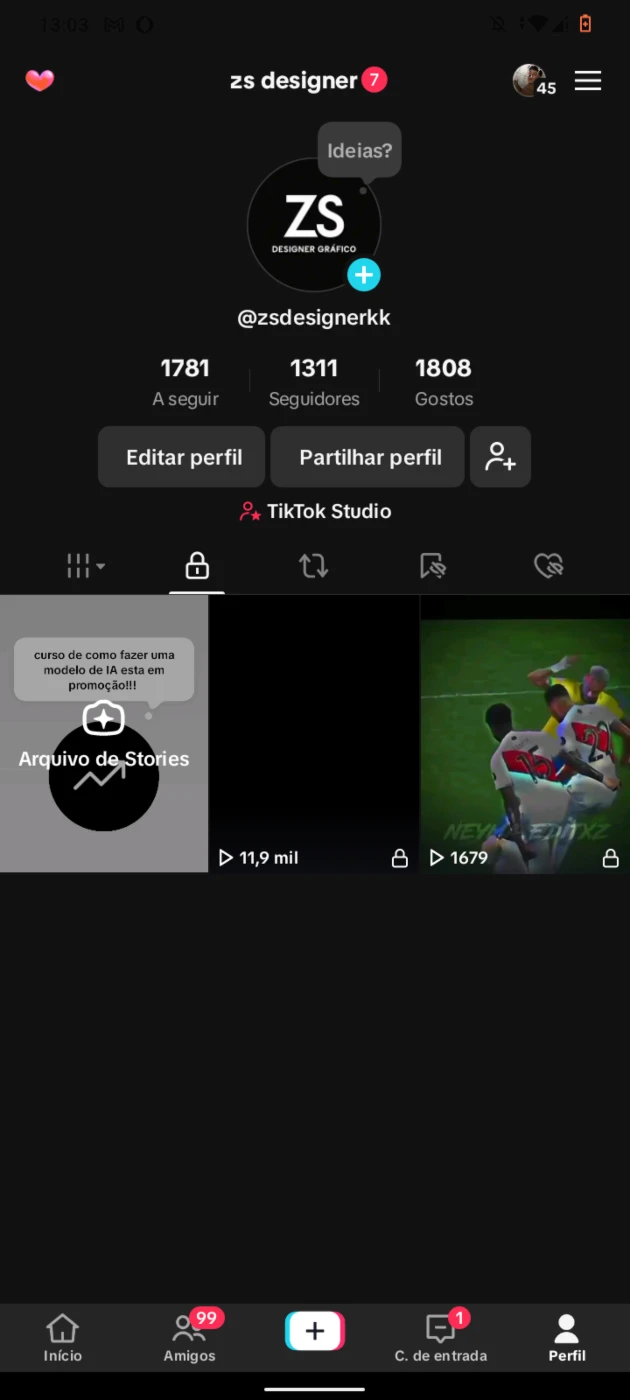Open the profile views avatar showing 45

(533, 81)
